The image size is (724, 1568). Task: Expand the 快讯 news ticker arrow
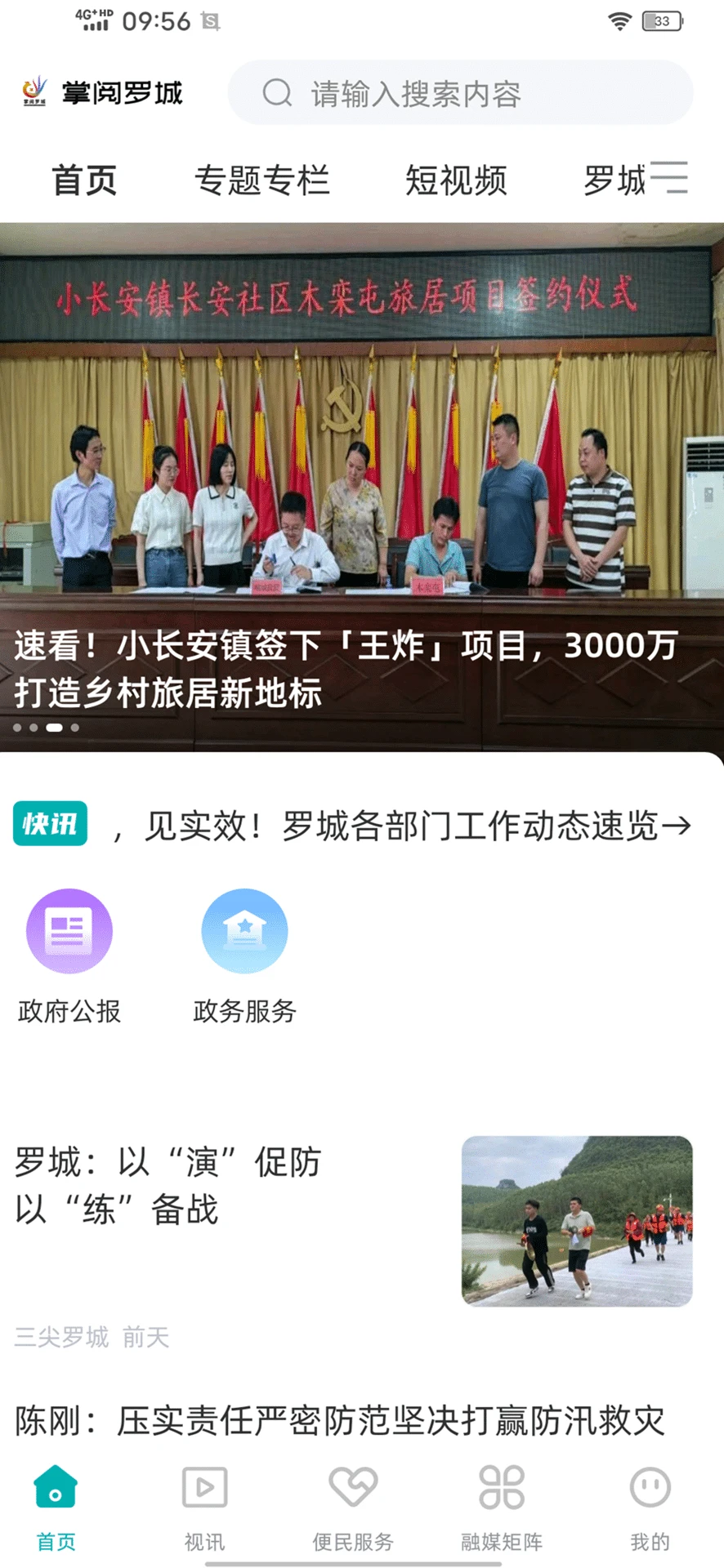pyautogui.click(x=680, y=826)
